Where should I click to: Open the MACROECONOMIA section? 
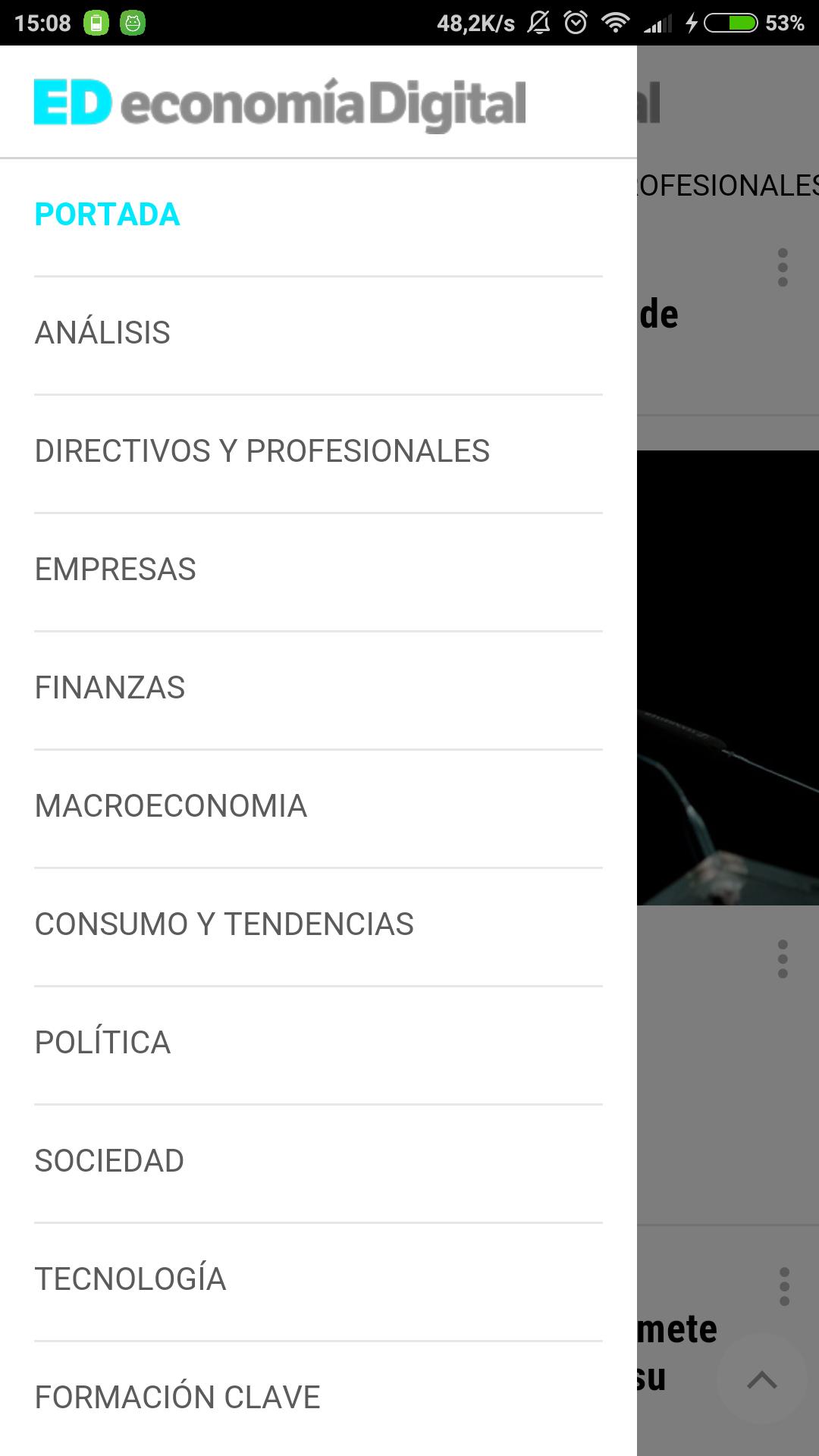click(318, 807)
